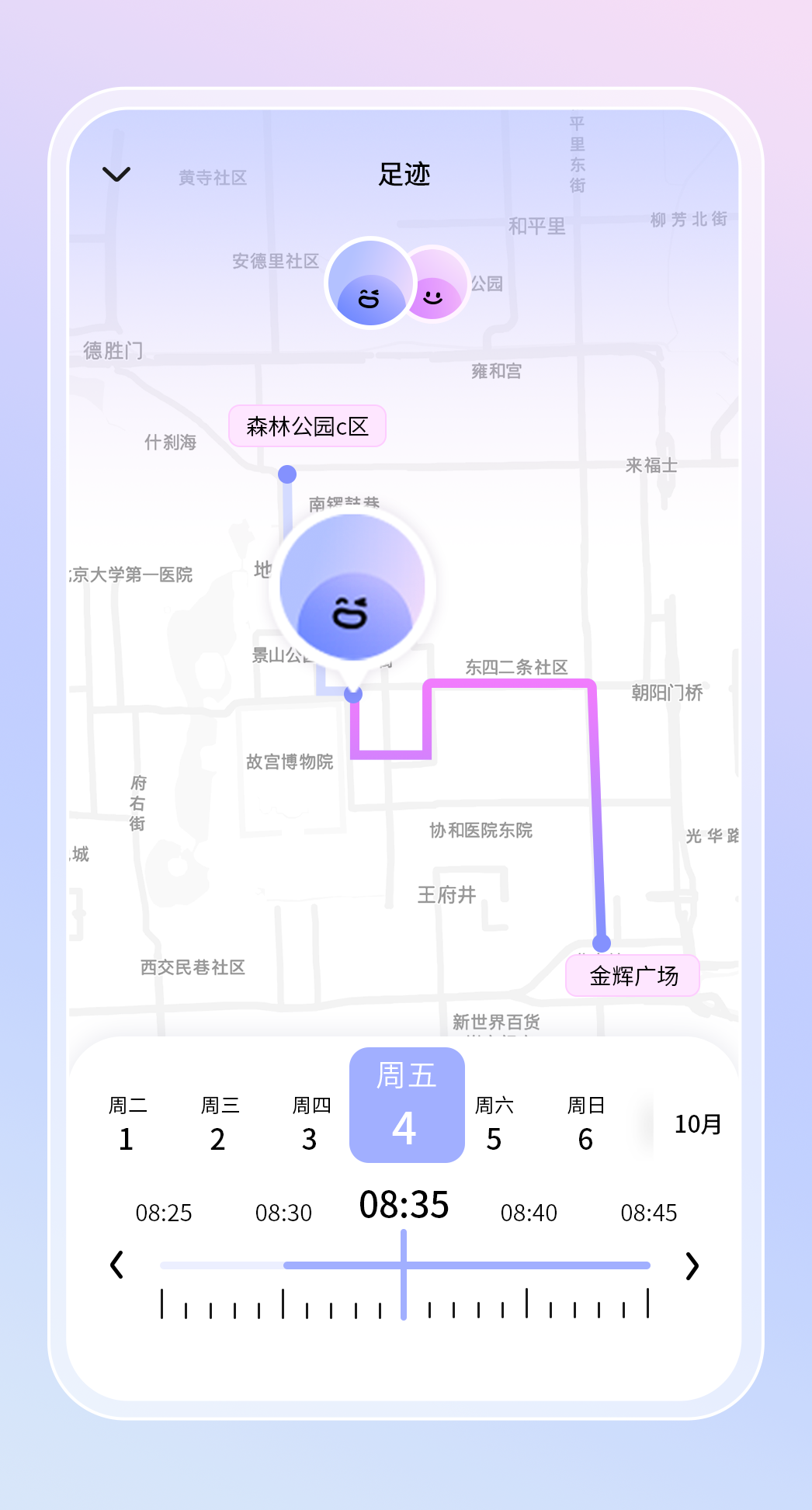
Task: Tap the 森林公园c区 location label
Action: (x=307, y=426)
